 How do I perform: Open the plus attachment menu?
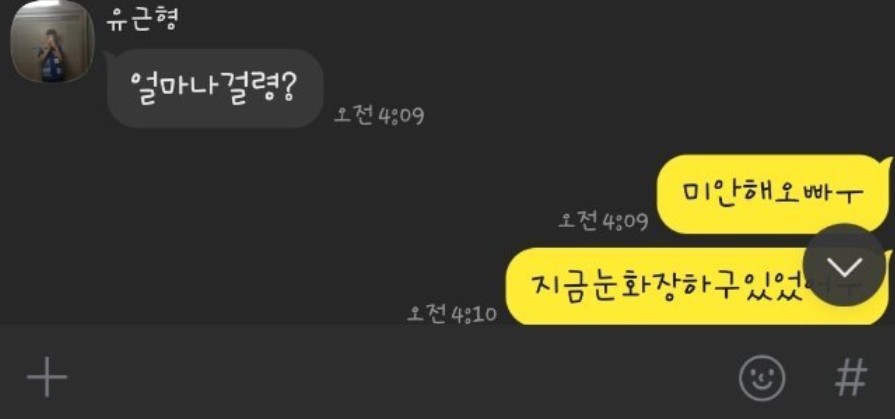(x=47, y=377)
